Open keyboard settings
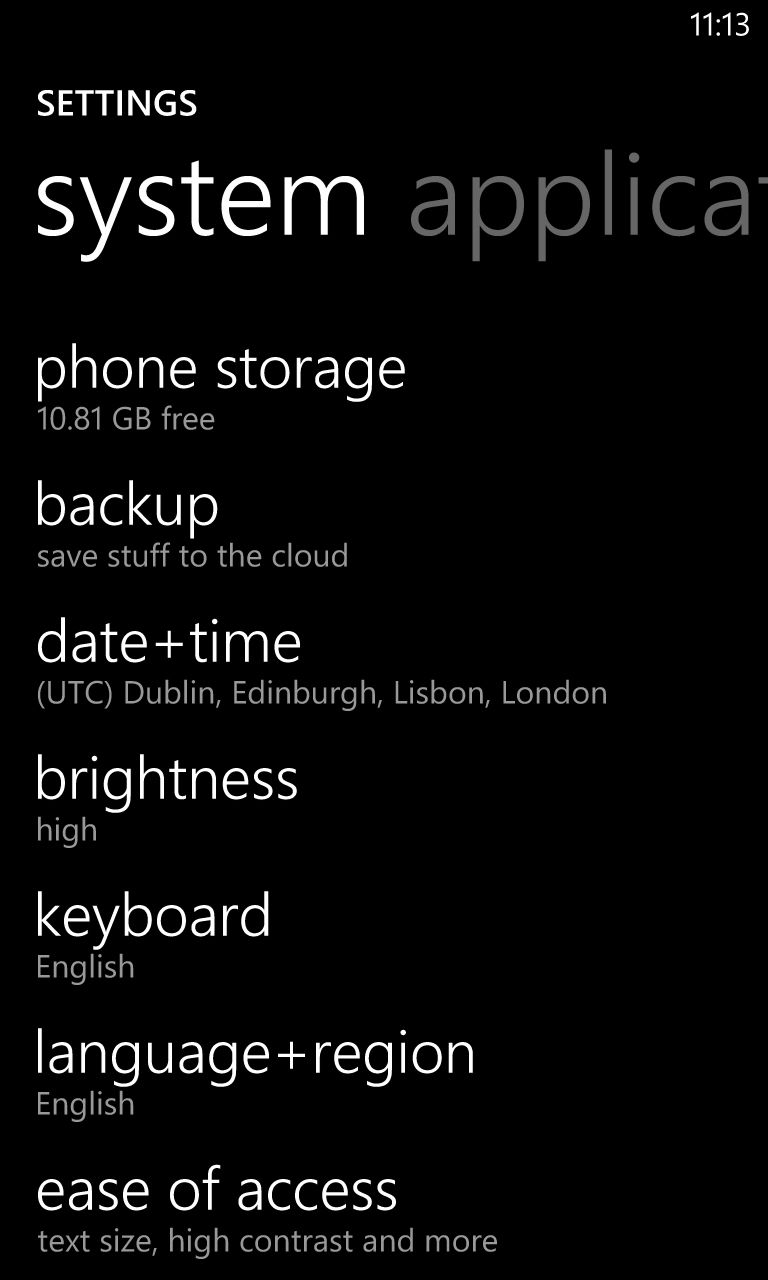The image size is (768, 1280). pos(153,914)
